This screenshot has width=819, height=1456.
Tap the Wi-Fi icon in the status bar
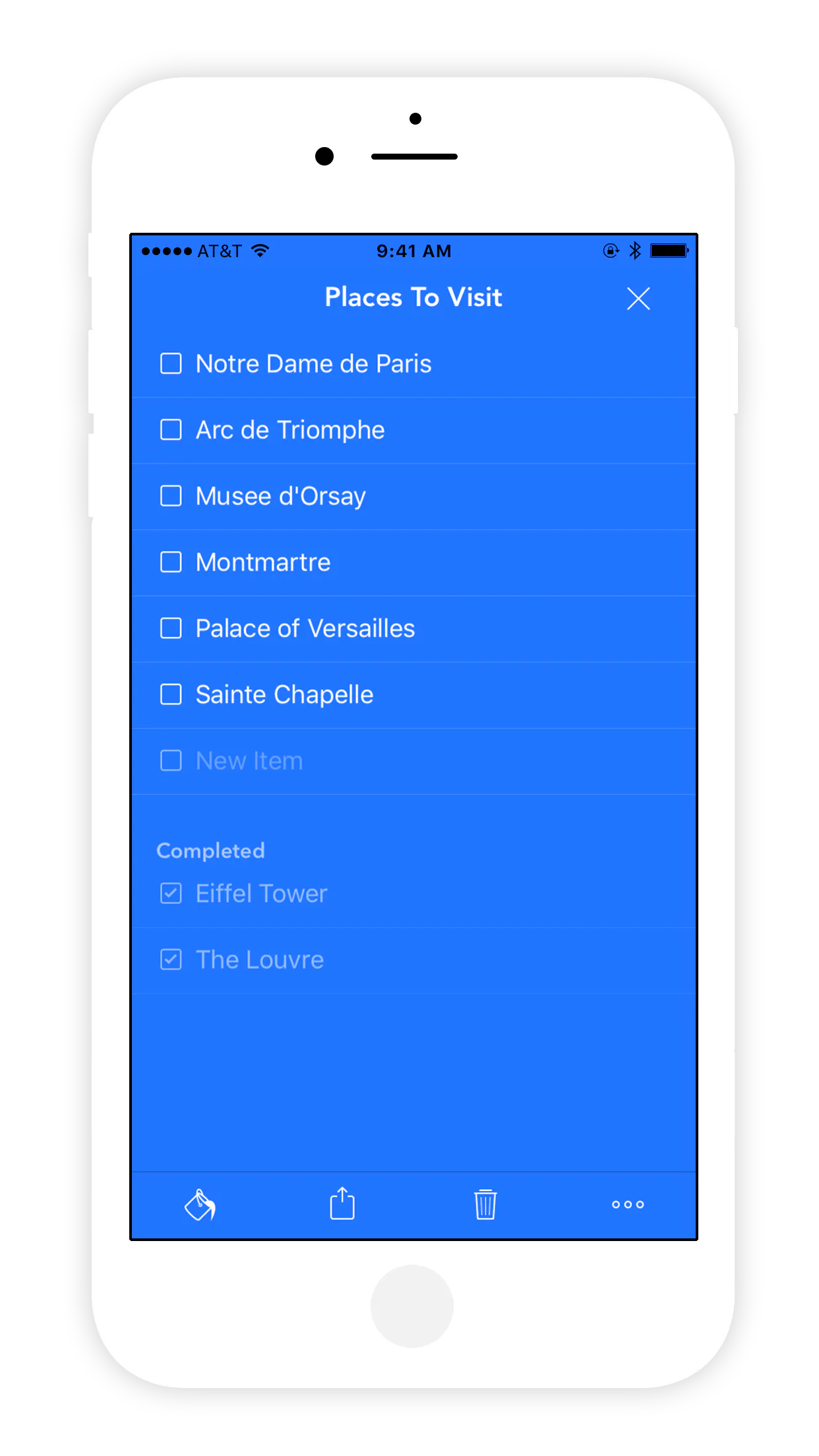point(260,251)
